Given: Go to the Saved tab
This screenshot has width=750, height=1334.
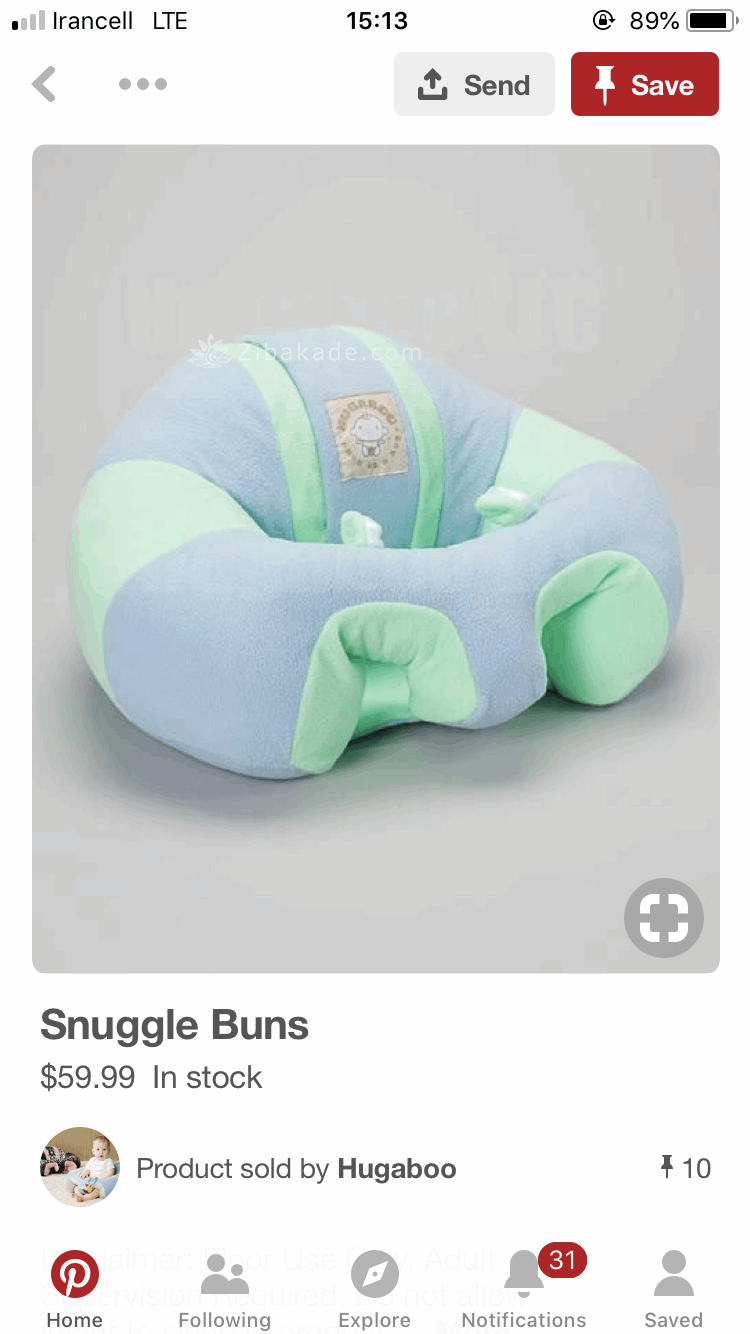Looking at the screenshot, I should (x=673, y=1290).
